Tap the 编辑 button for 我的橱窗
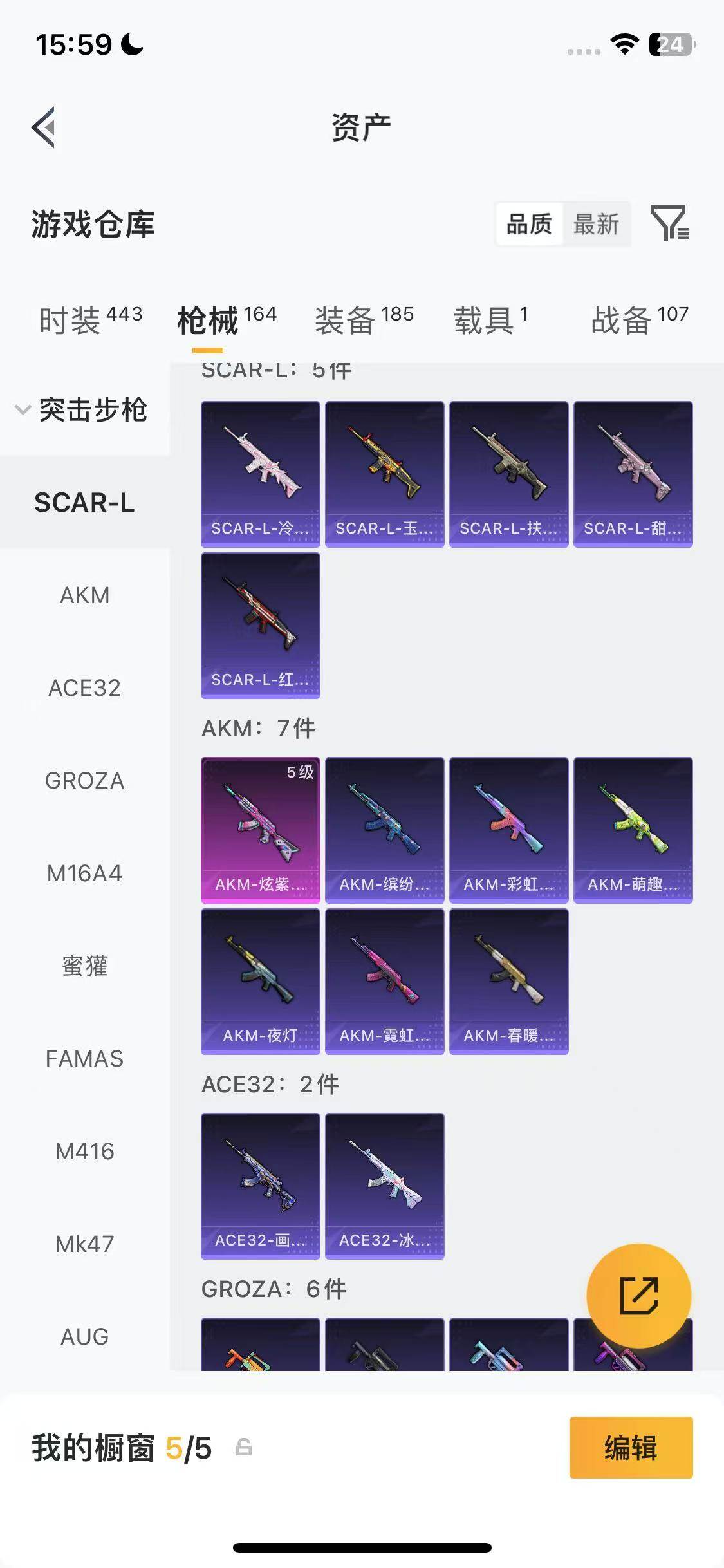The height and width of the screenshot is (1568, 724). click(x=631, y=1448)
